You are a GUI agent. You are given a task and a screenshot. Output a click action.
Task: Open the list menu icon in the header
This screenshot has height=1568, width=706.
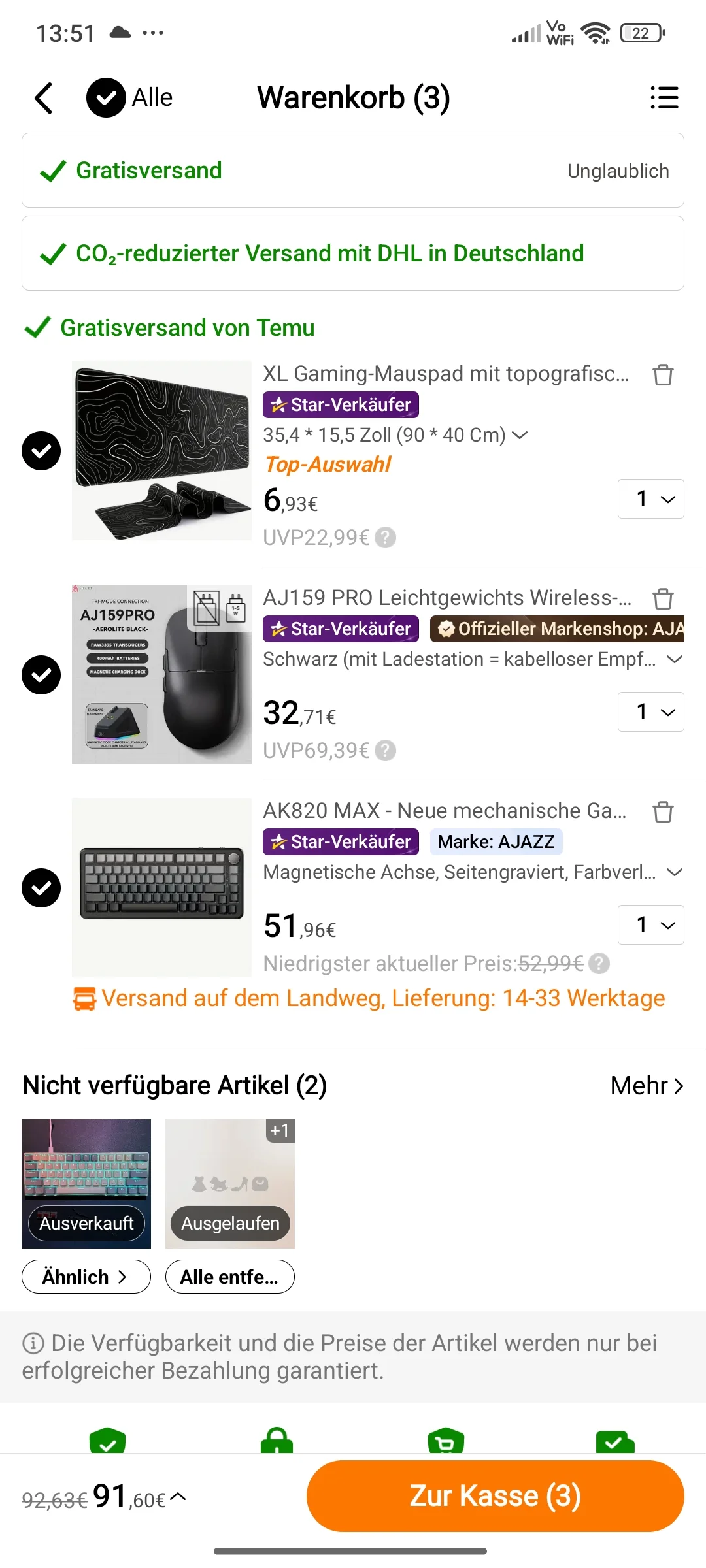click(664, 98)
